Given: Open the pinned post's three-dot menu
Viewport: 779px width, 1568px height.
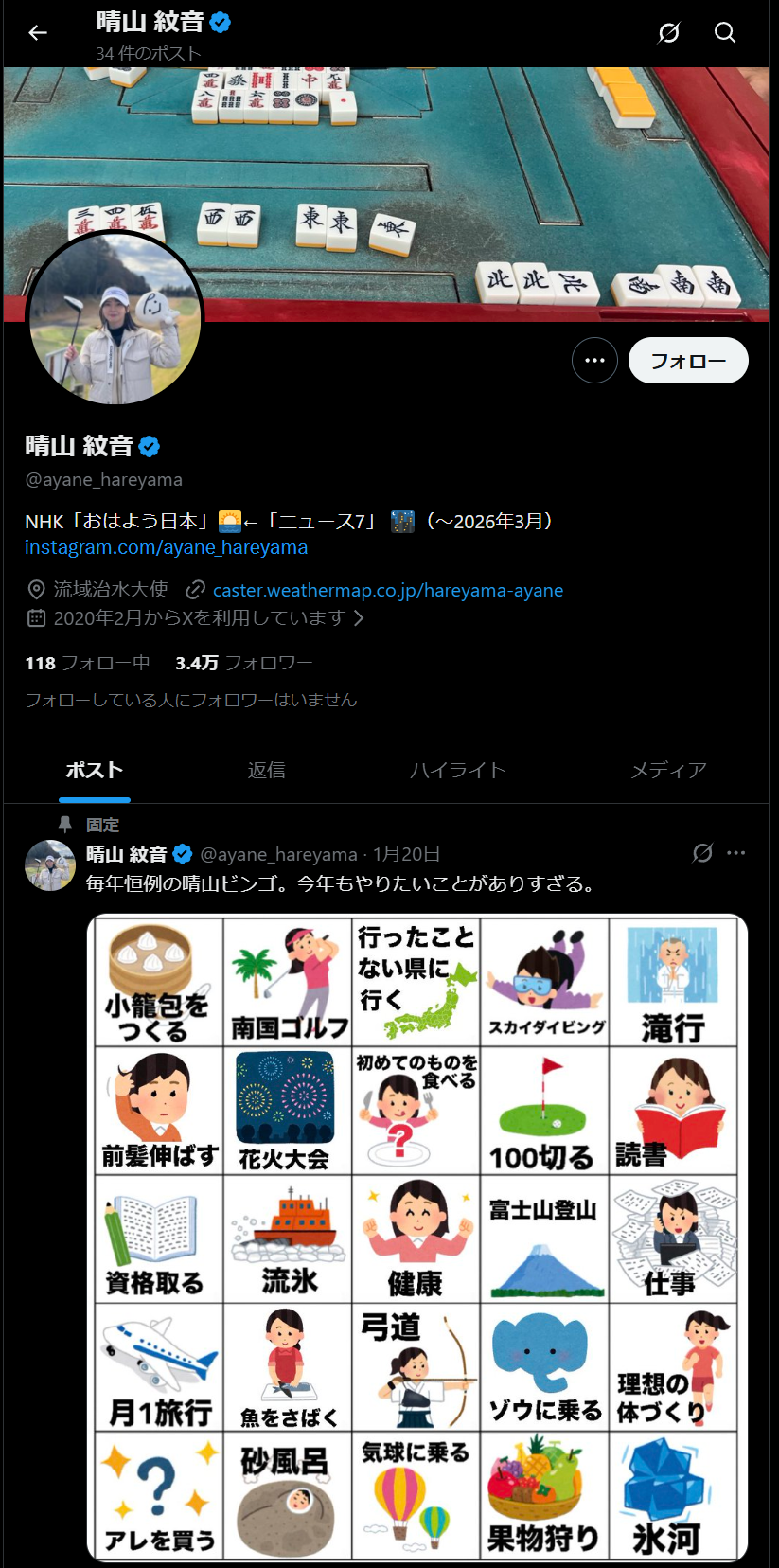Looking at the screenshot, I should [736, 853].
